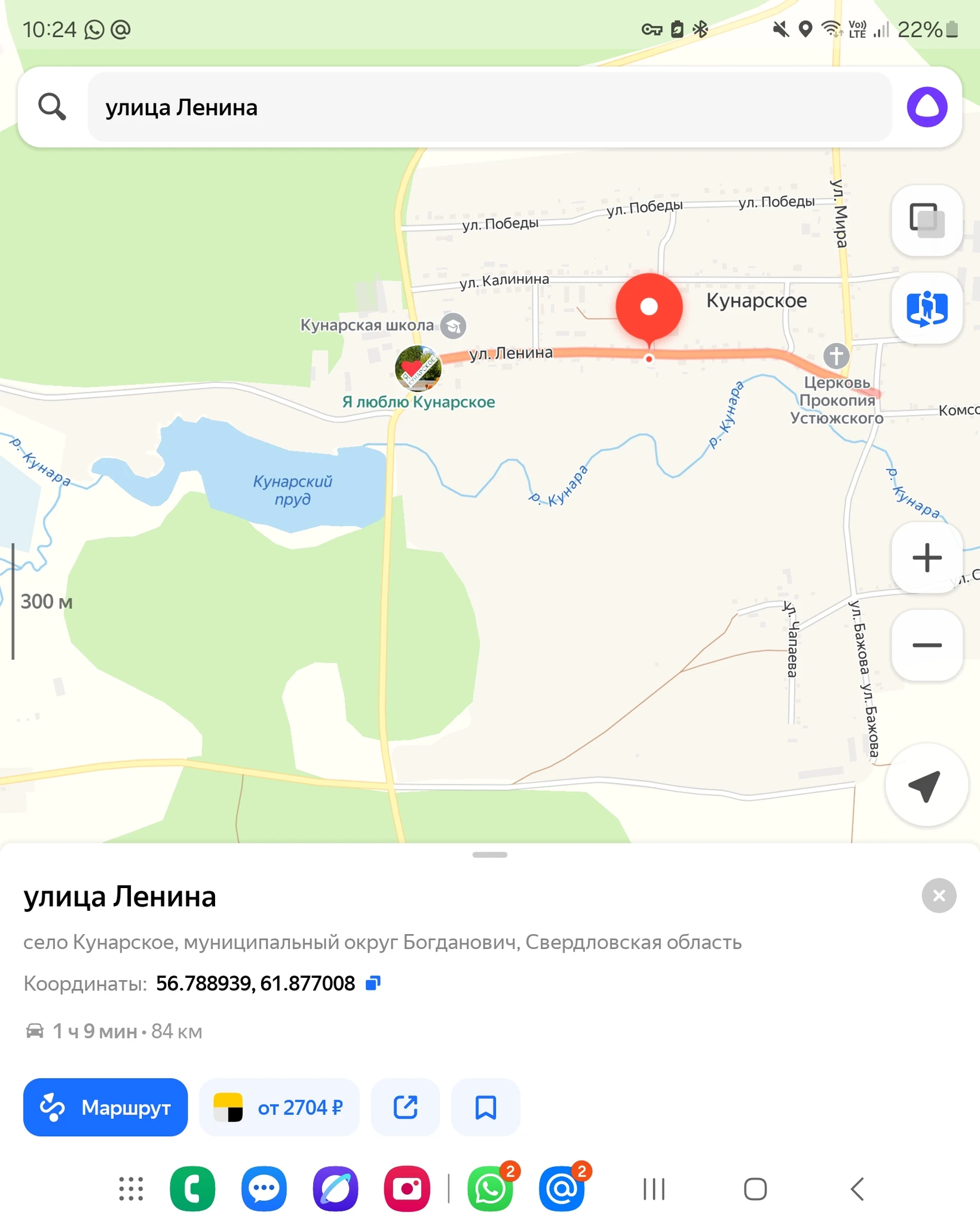Open the recent apps overview
Image resolution: width=980 pixels, height=1224 pixels.
pyautogui.click(x=654, y=1189)
